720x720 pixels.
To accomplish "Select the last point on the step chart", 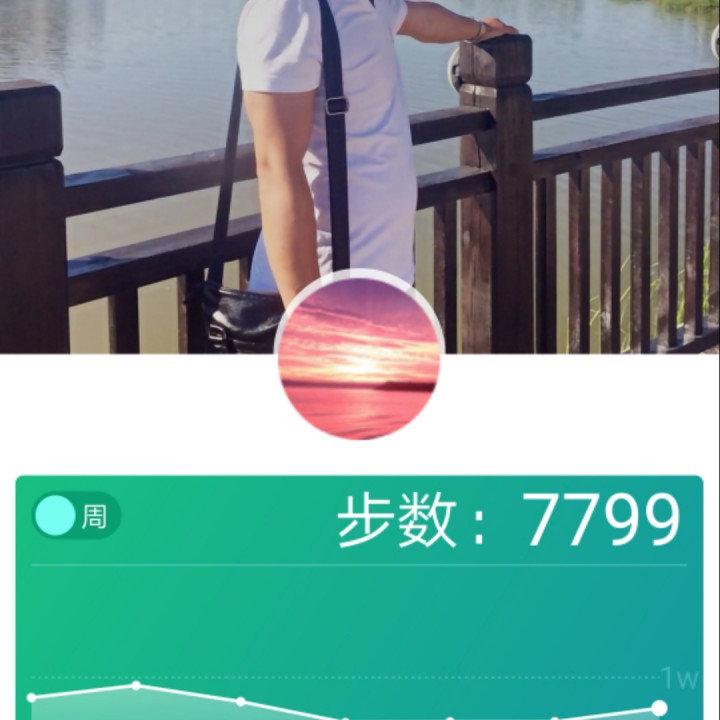I will tap(659, 708).
